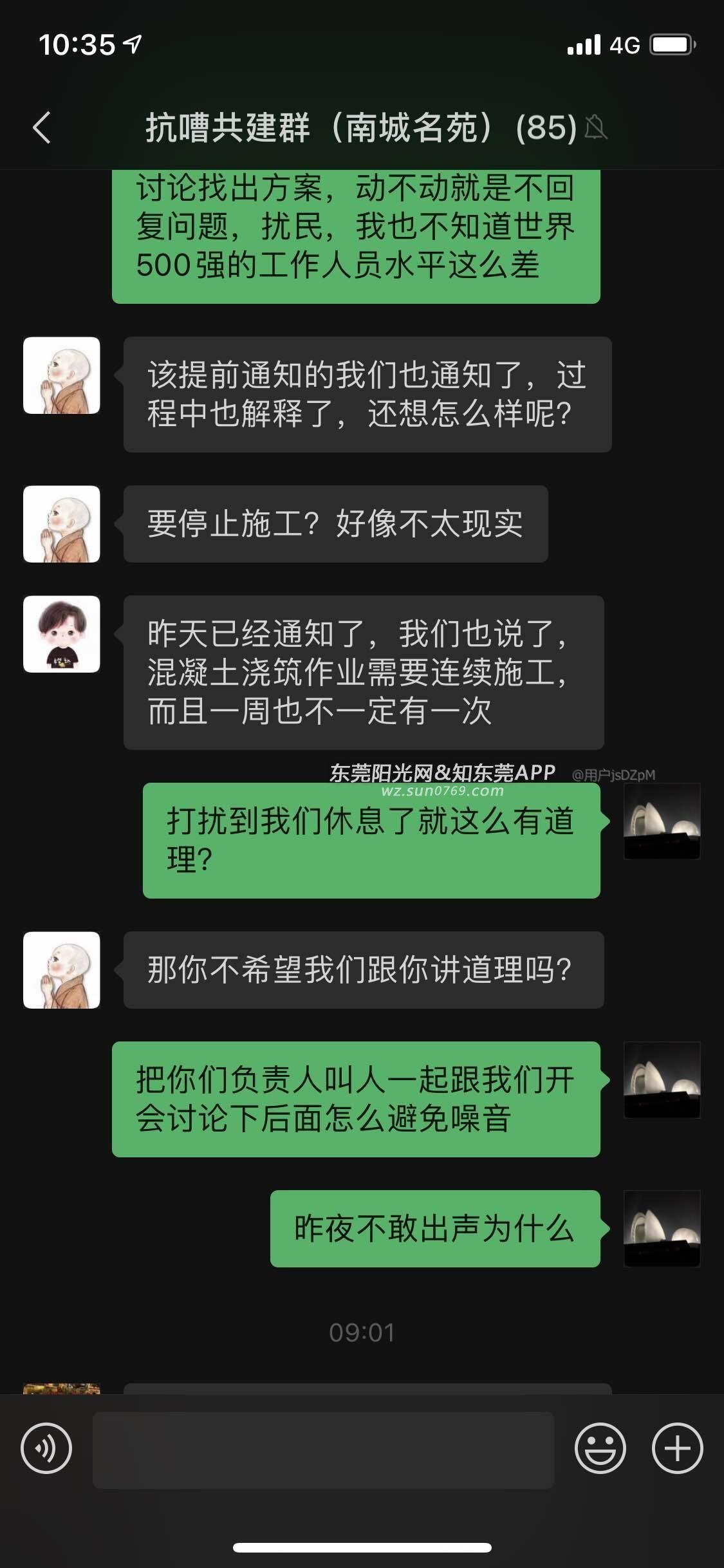
Task: Open the plus attachments menu
Action: (x=677, y=1448)
